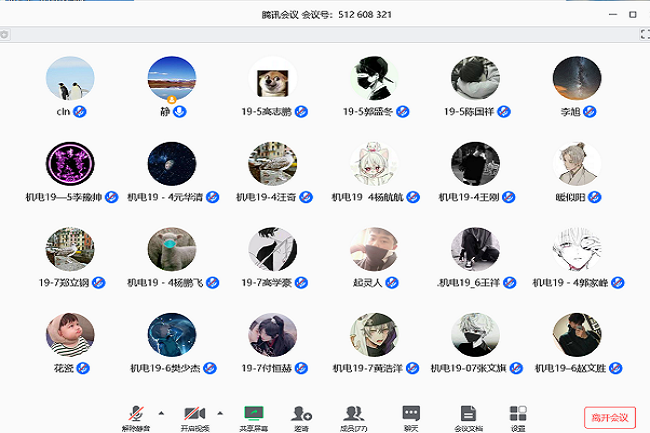This screenshot has height=433, width=650.
Task: Open meeting settings (设置)
Action: tap(517, 414)
